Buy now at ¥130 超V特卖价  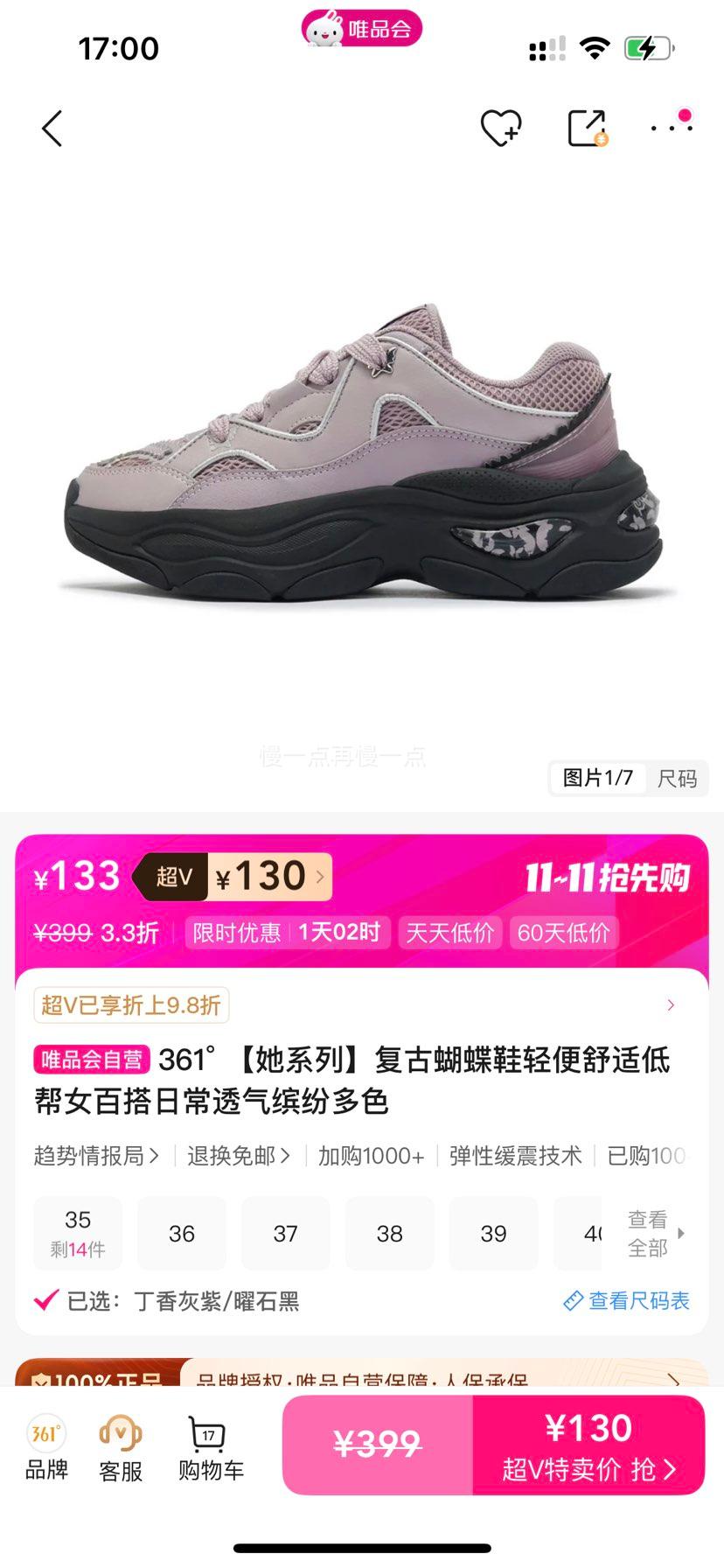588,1445
